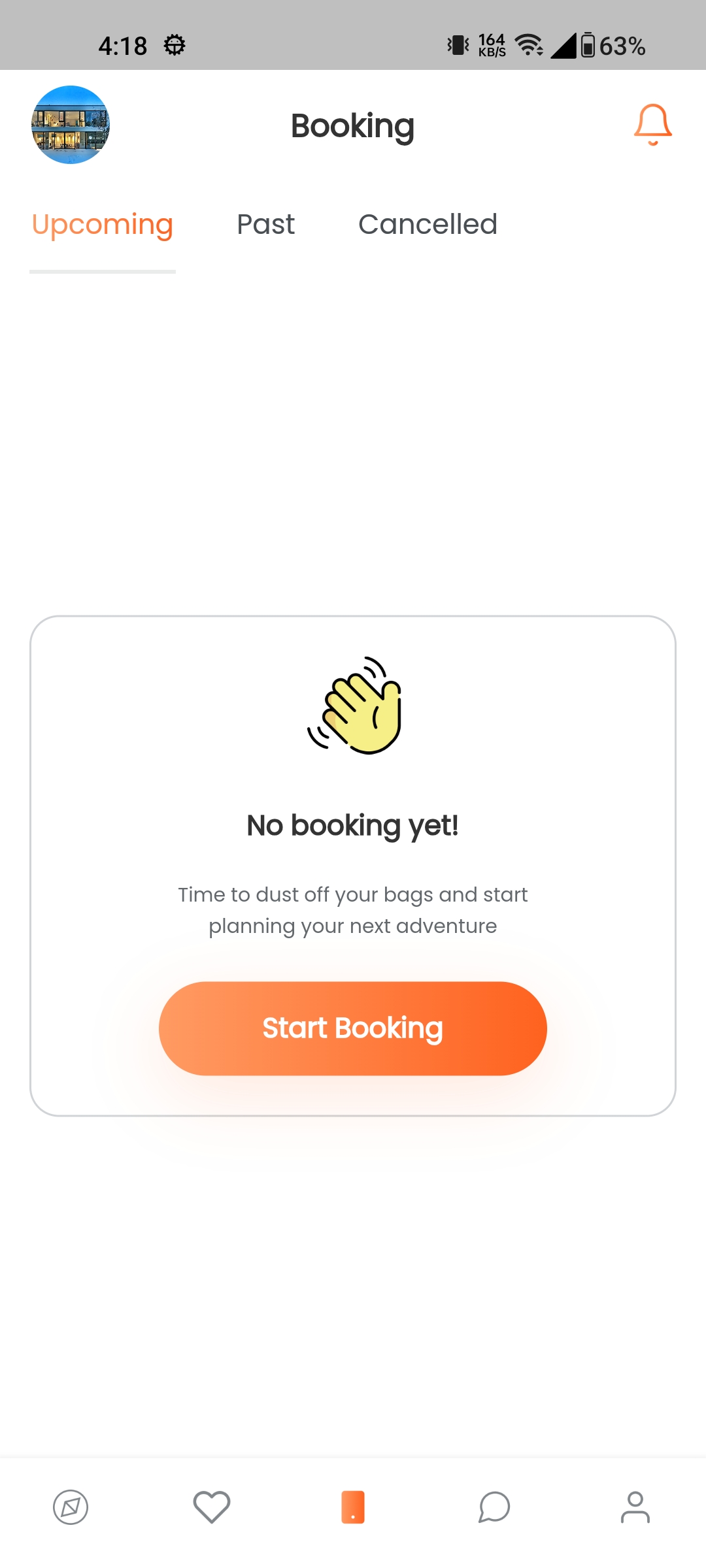Open the chat messages tab
This screenshot has width=706, height=1568.
(494, 1507)
